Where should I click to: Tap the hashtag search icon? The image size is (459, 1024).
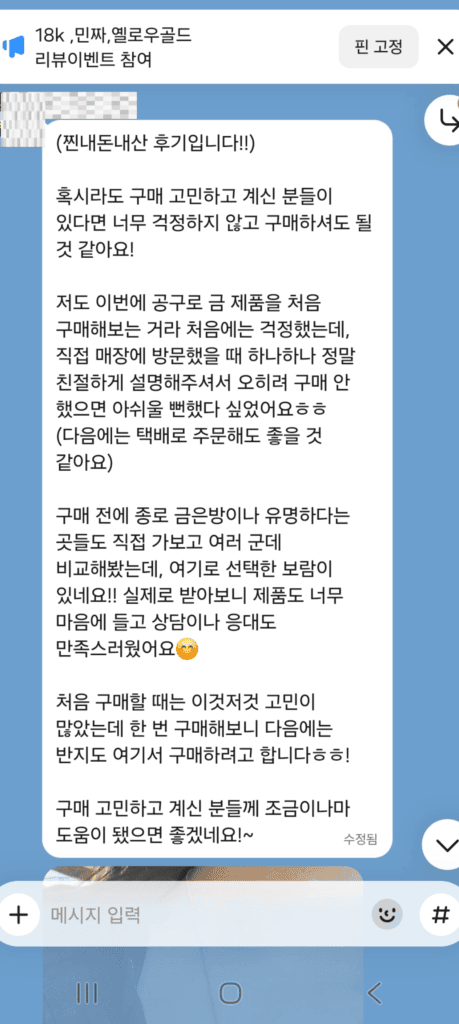coord(441,914)
